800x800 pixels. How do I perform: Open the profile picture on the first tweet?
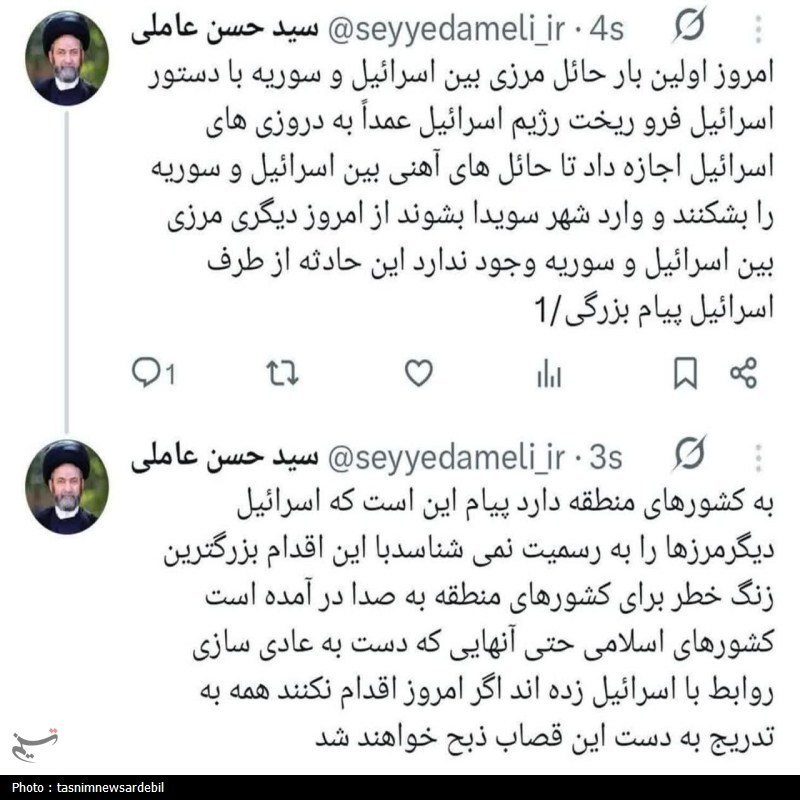point(68,59)
